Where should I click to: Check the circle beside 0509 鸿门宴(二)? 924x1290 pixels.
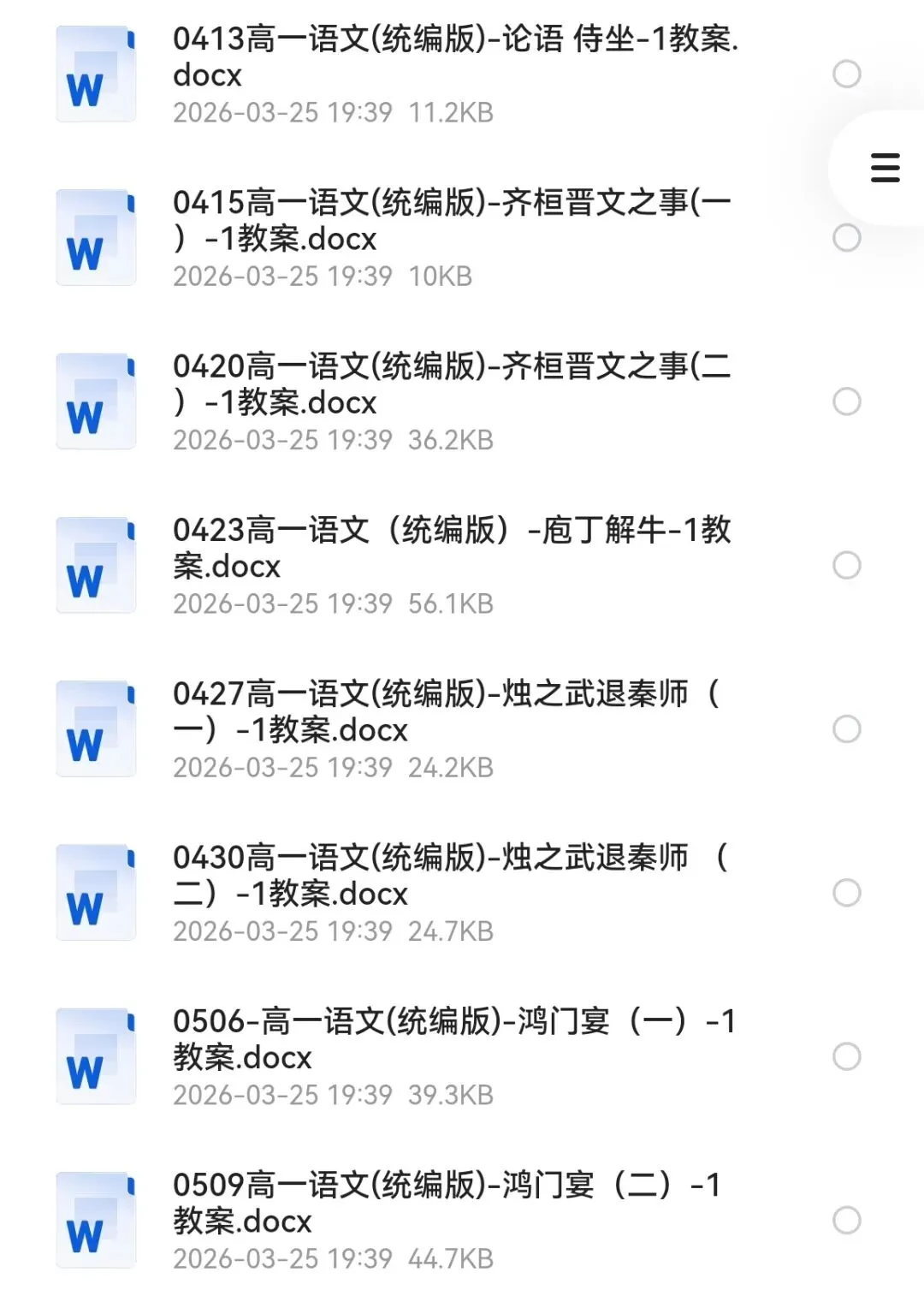click(846, 1220)
